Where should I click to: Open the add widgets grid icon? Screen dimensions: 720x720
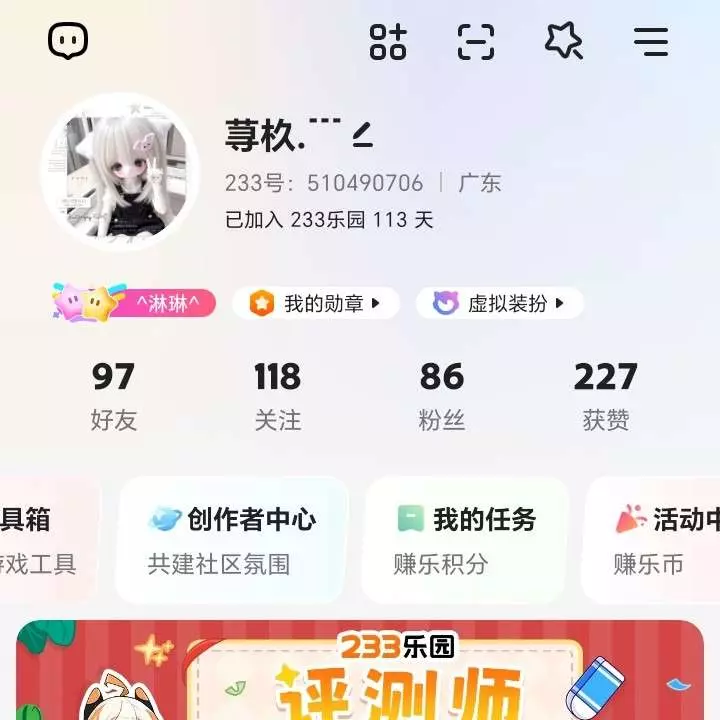[388, 41]
